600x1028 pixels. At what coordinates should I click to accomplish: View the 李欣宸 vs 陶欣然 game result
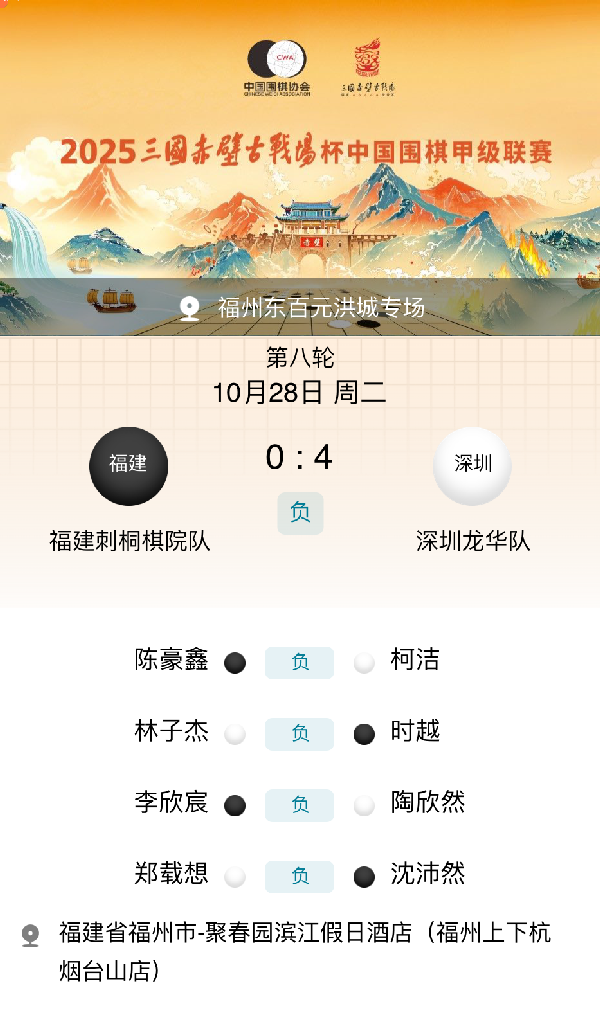pyautogui.click(x=299, y=805)
